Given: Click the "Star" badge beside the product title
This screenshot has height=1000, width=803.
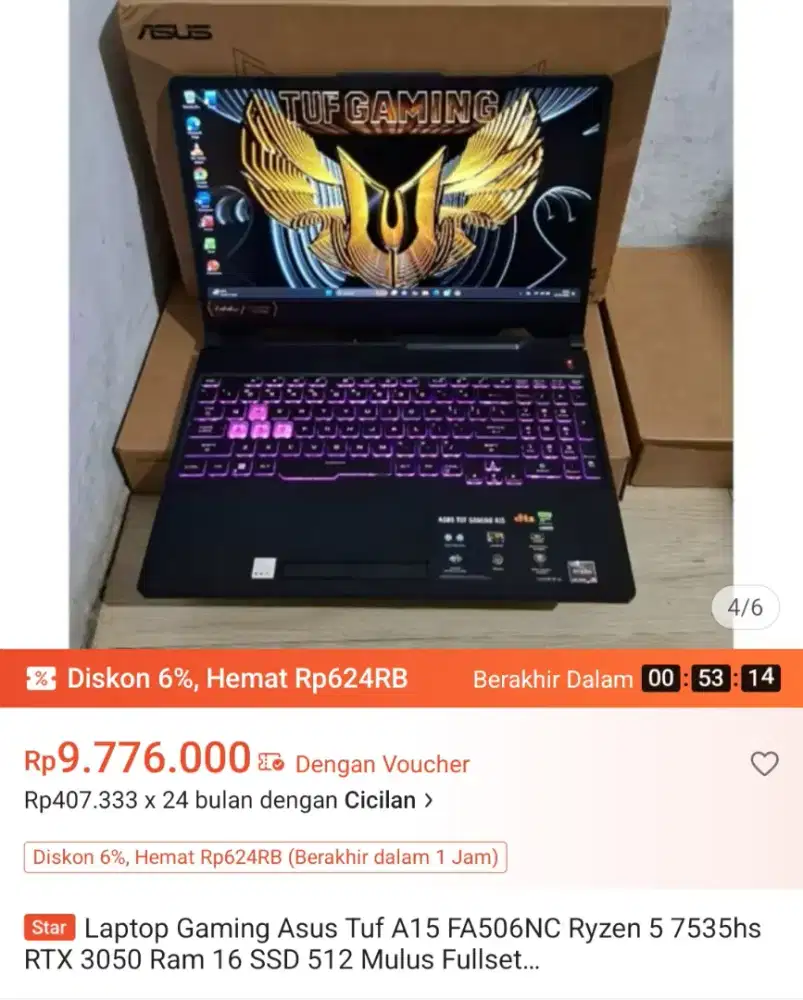Looking at the screenshot, I should coord(50,928).
